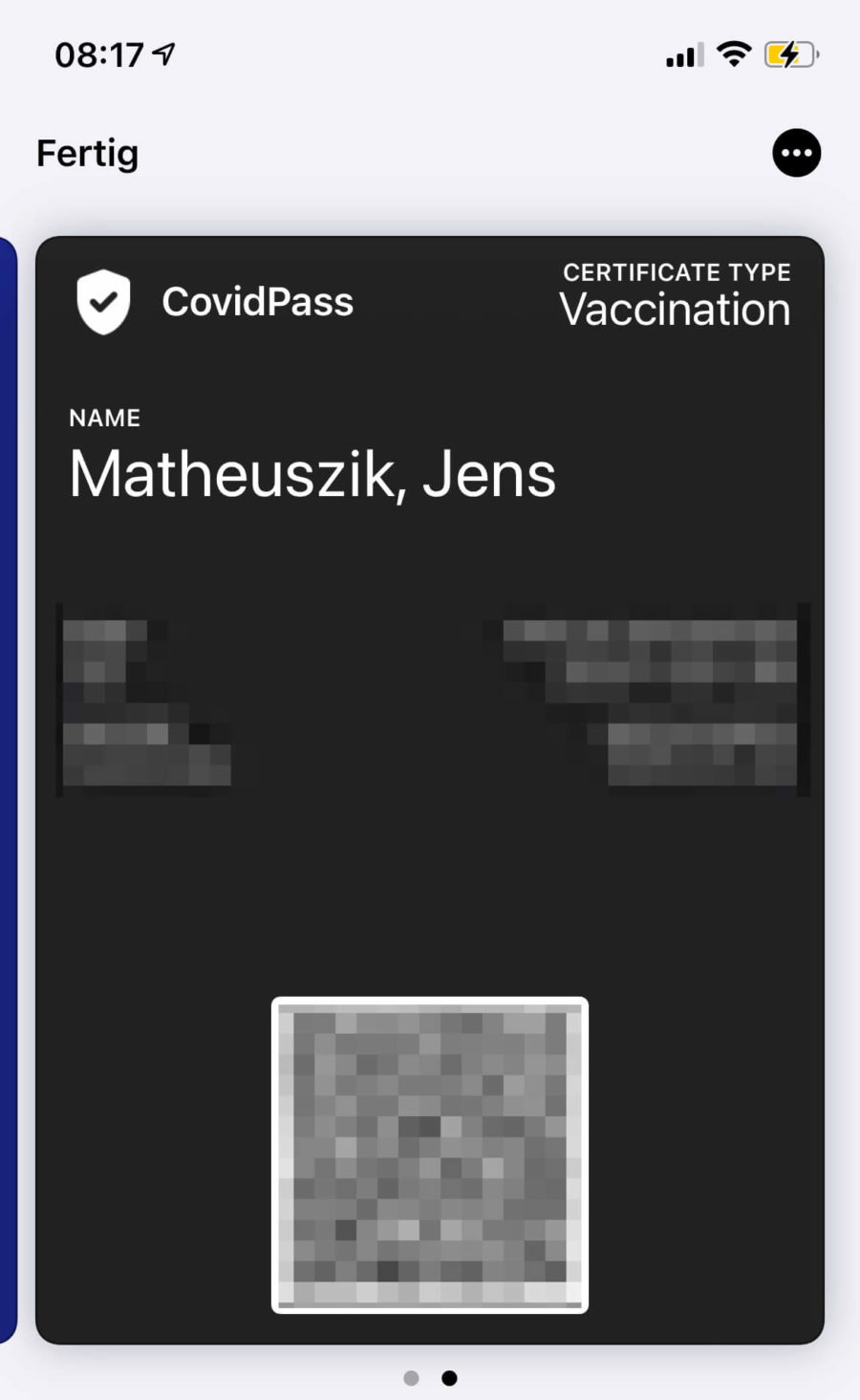
Task: Tap Fertig to close the pass
Action: click(x=87, y=153)
